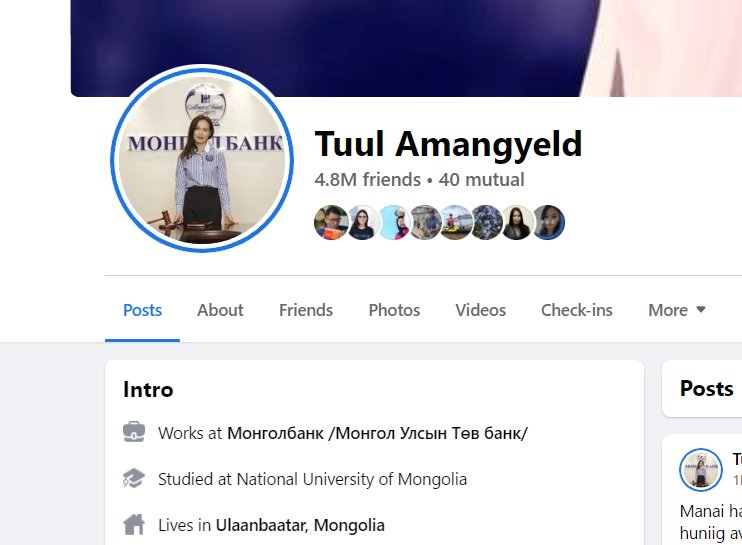View the 4.8M friends list

tap(367, 180)
